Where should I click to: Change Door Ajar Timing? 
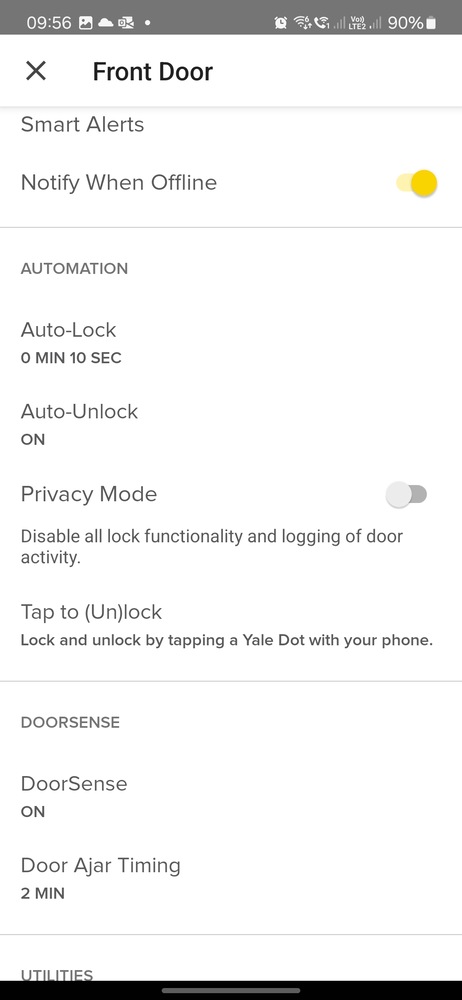tap(231, 878)
